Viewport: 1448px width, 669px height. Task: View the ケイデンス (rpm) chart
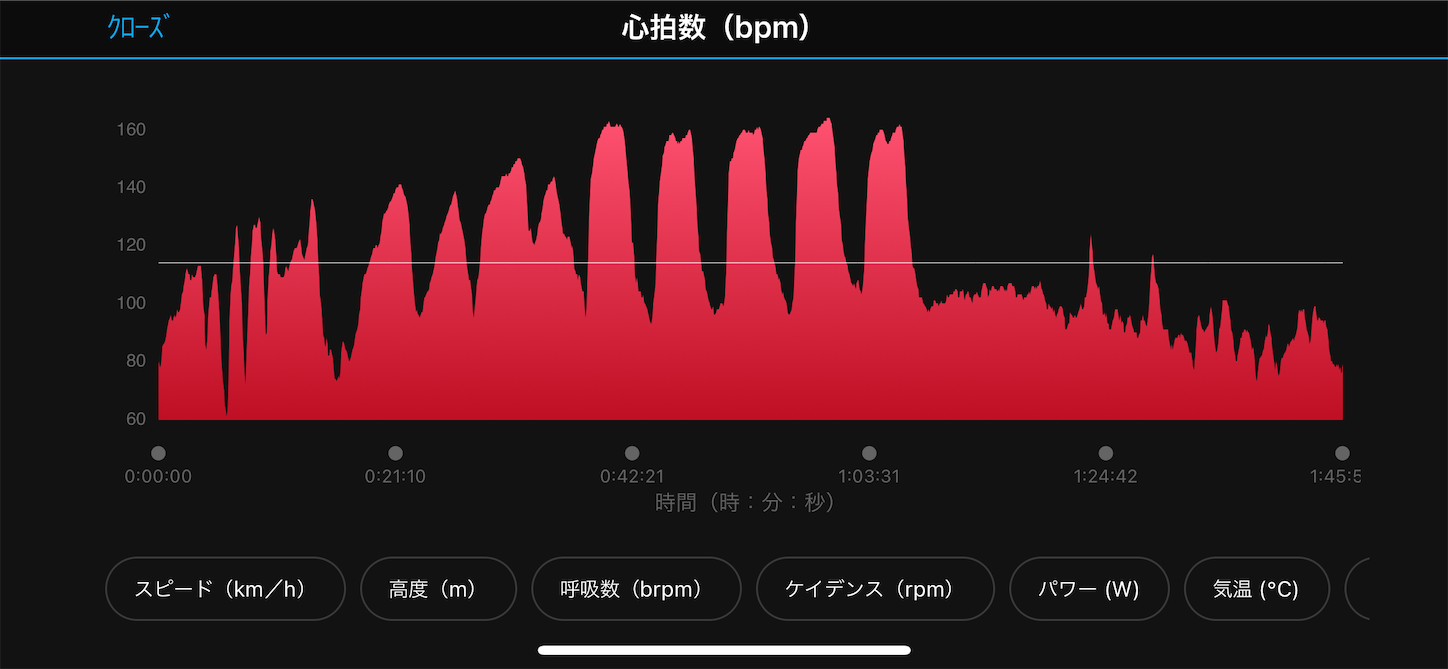click(875, 589)
